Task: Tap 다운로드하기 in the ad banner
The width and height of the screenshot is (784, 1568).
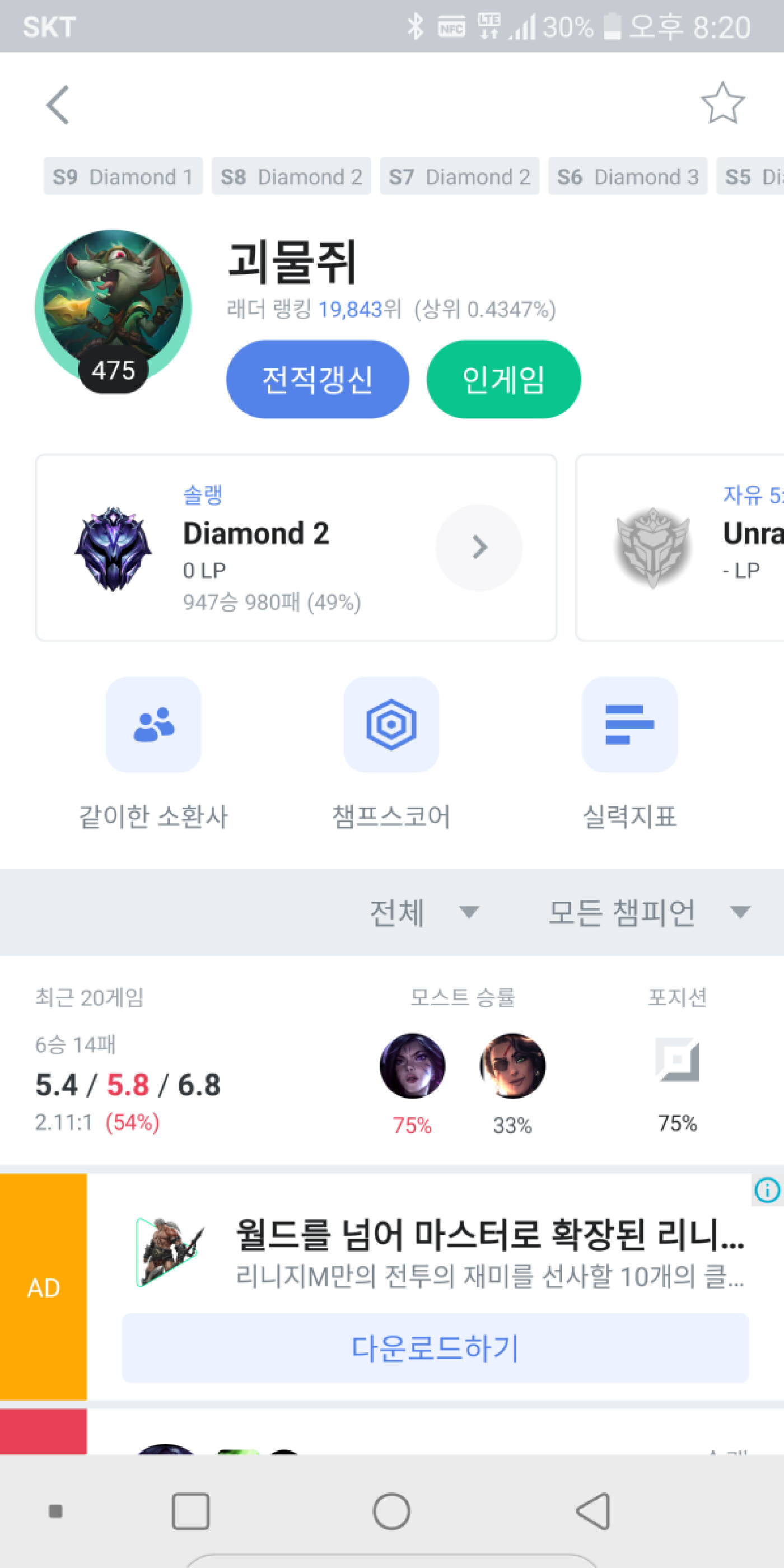Action: tap(435, 1348)
